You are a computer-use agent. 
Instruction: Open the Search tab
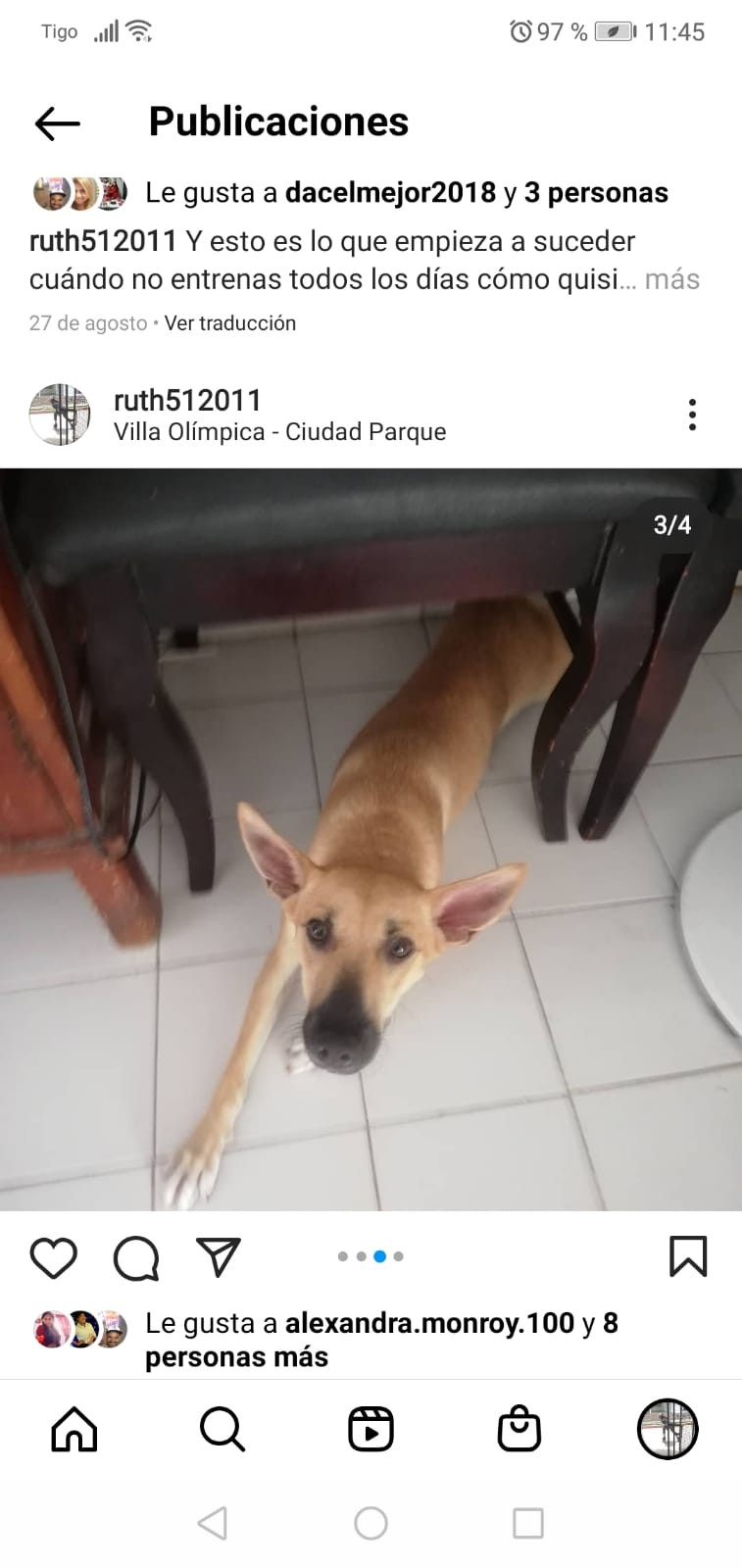(x=223, y=1429)
